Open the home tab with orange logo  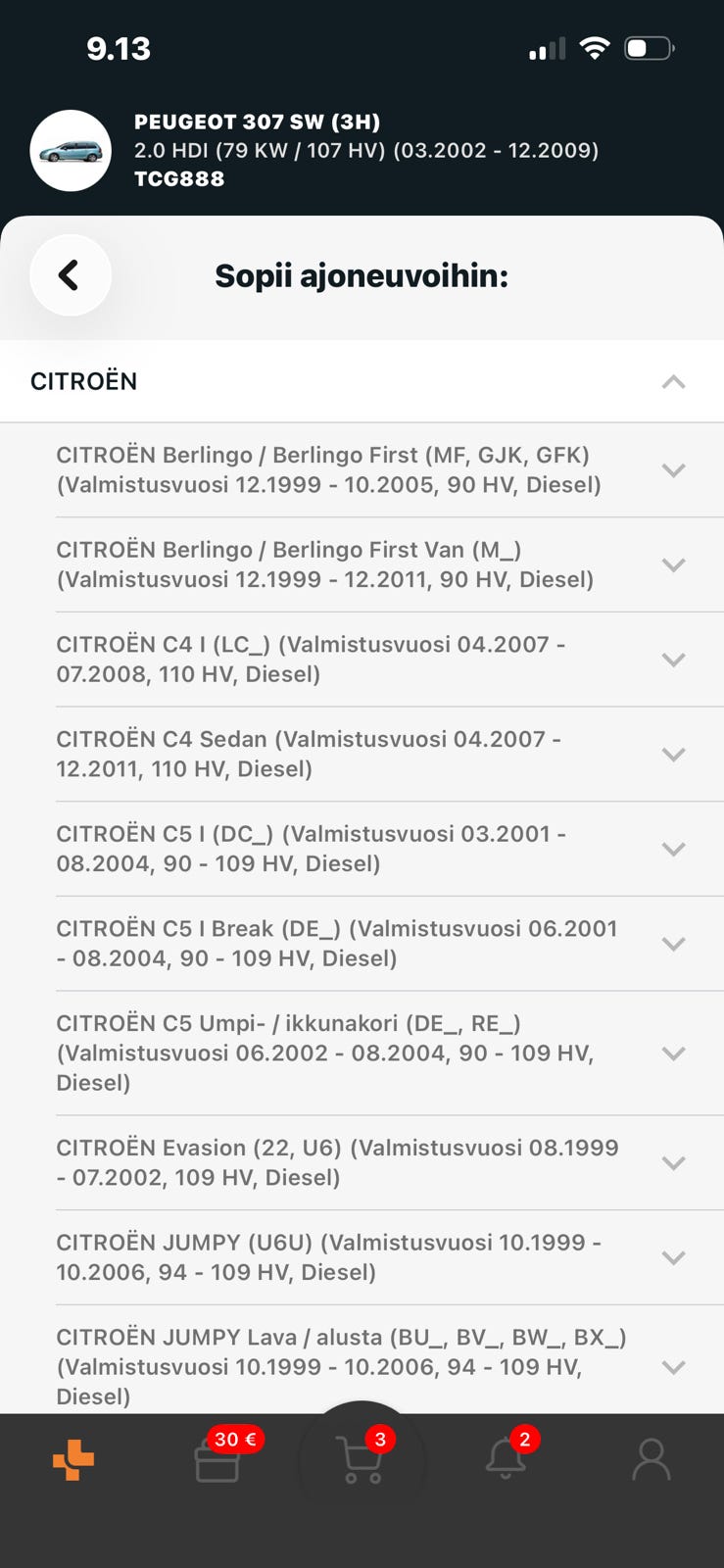click(73, 1460)
